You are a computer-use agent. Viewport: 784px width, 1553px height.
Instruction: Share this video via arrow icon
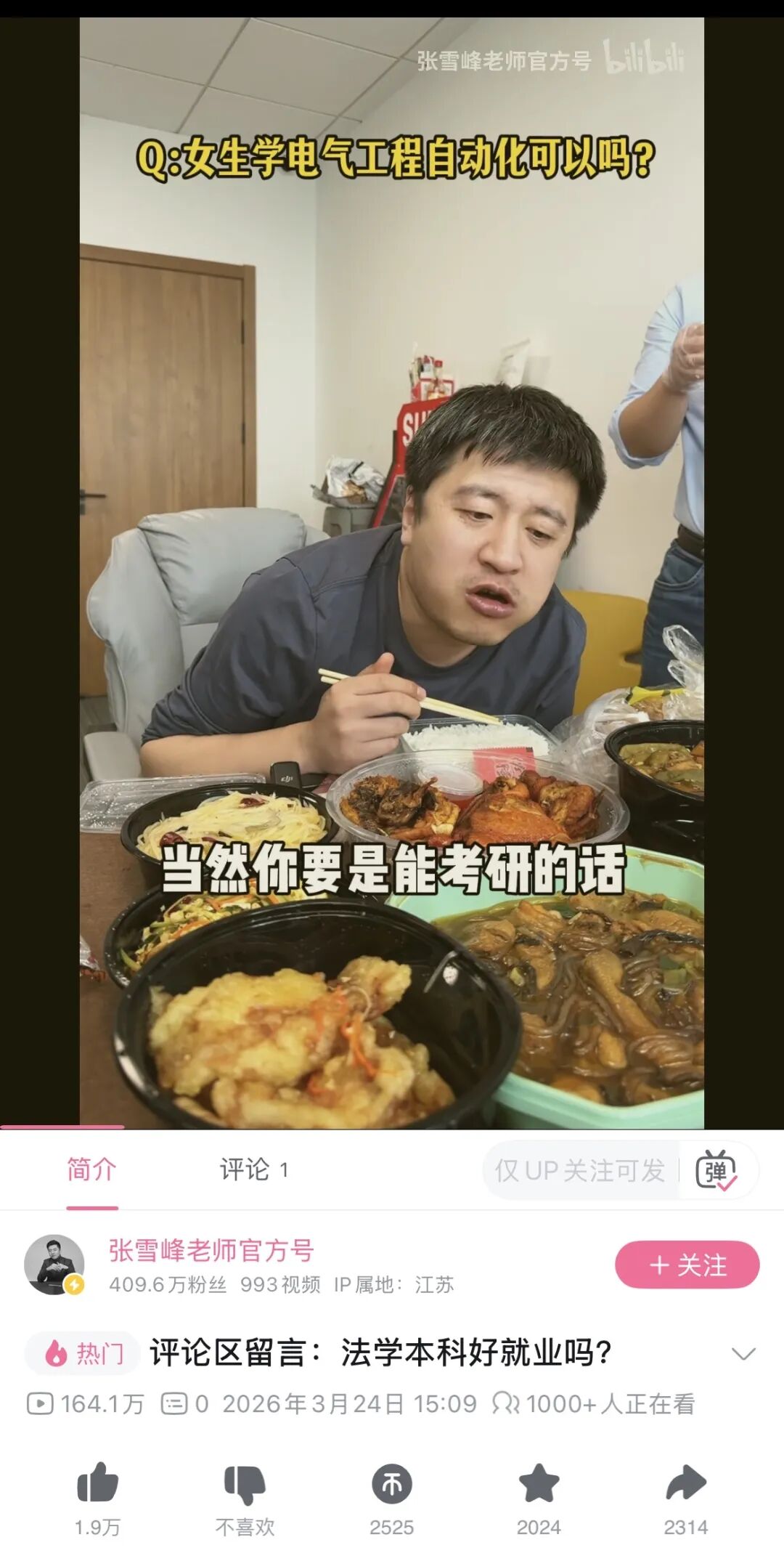685,1483
